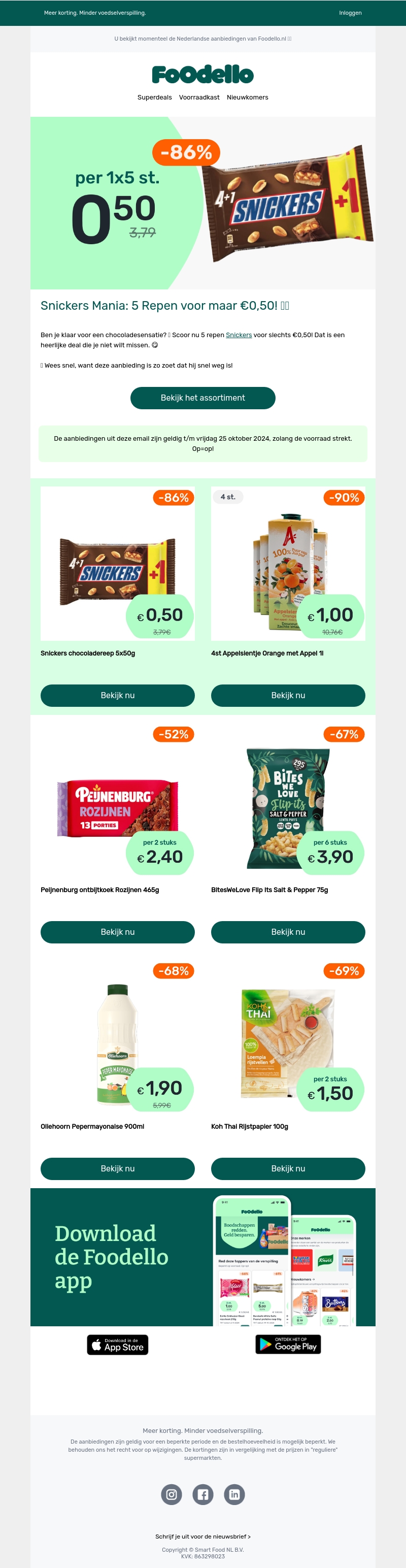Open the Superdeals section
Screen dimensions: 406x1568
[155, 97]
